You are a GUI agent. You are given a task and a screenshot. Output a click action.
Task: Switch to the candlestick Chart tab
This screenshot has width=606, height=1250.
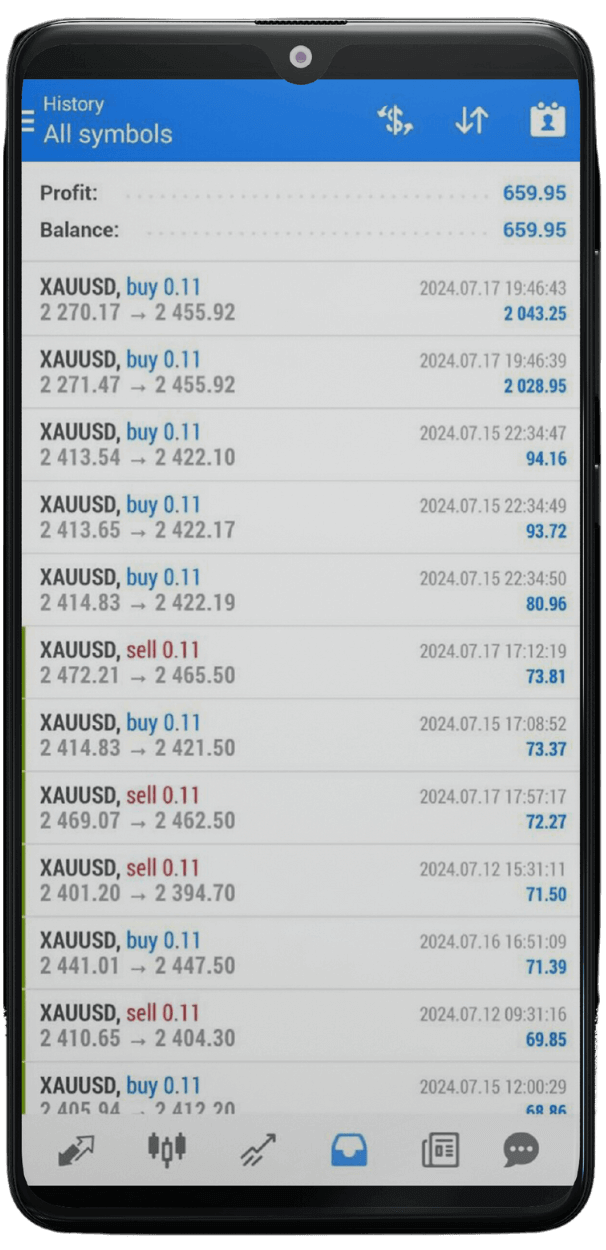click(167, 1150)
